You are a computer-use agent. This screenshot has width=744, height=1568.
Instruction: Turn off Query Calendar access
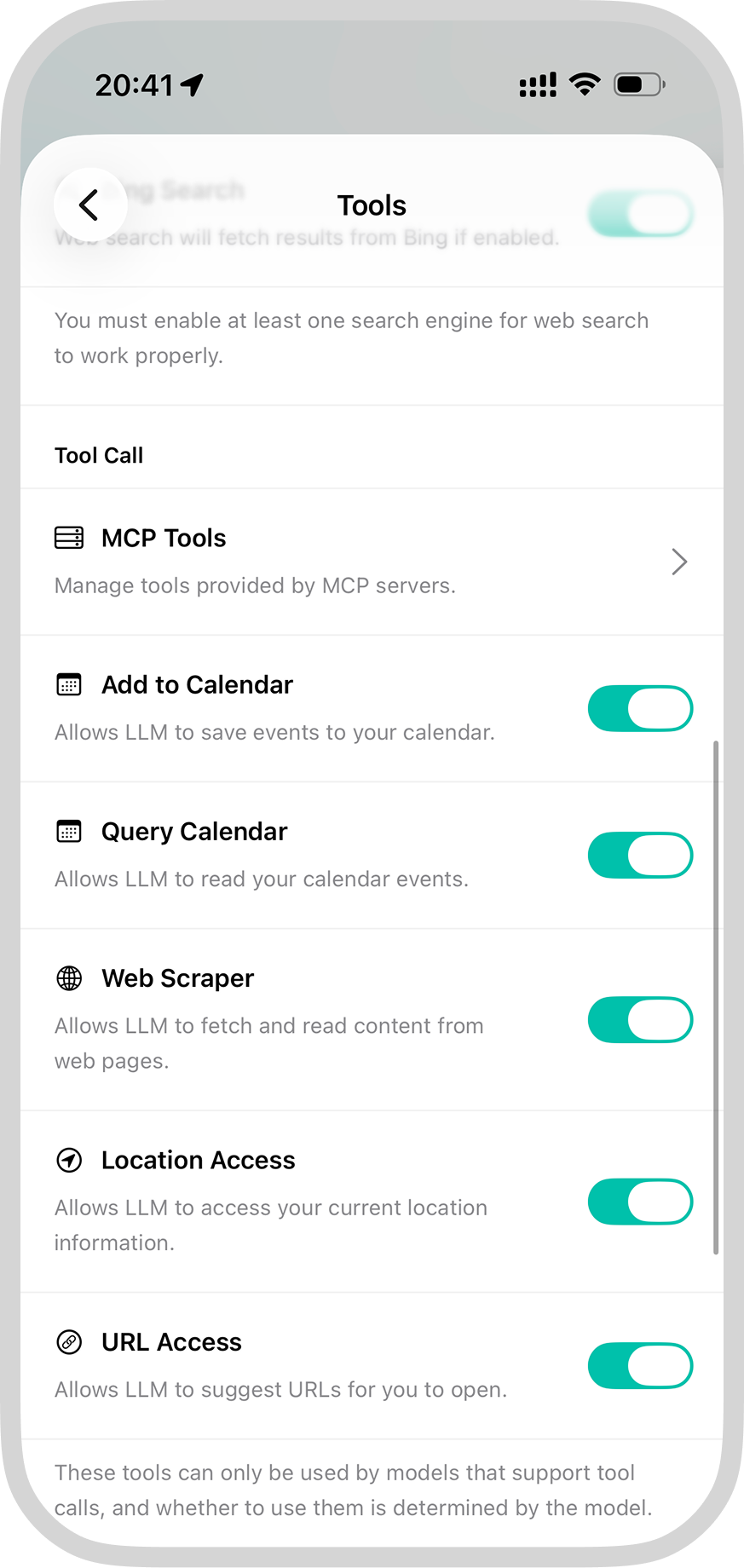point(640,855)
